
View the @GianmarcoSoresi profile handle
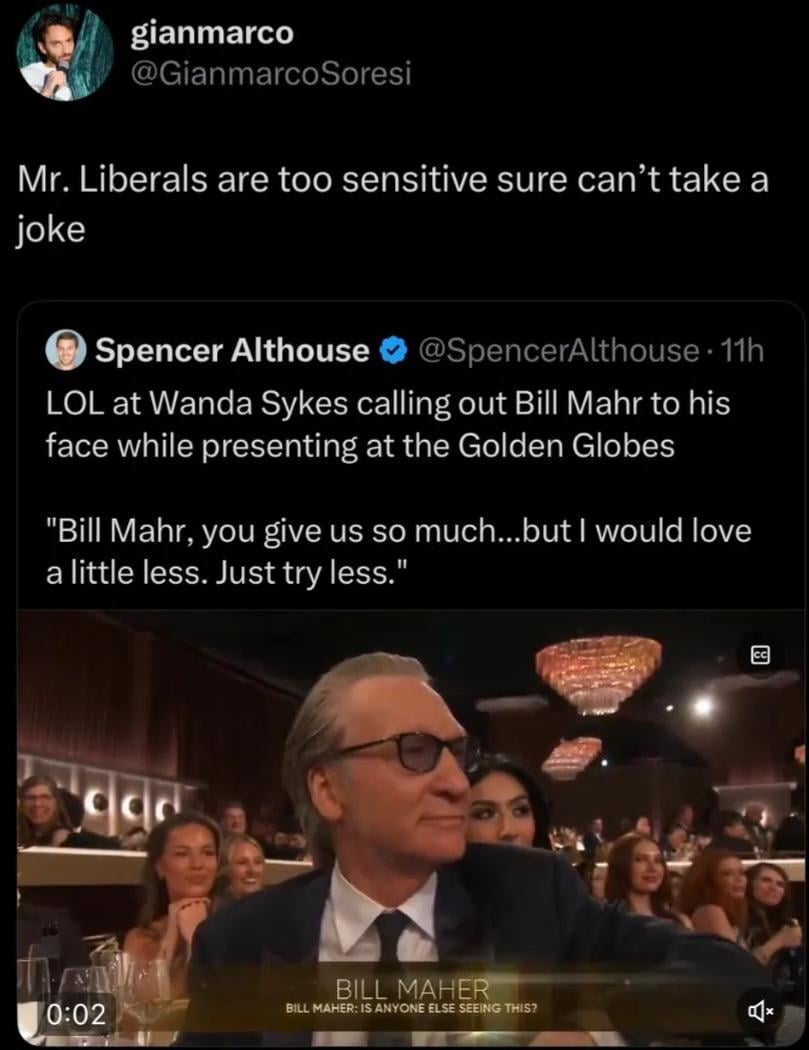tap(271, 75)
